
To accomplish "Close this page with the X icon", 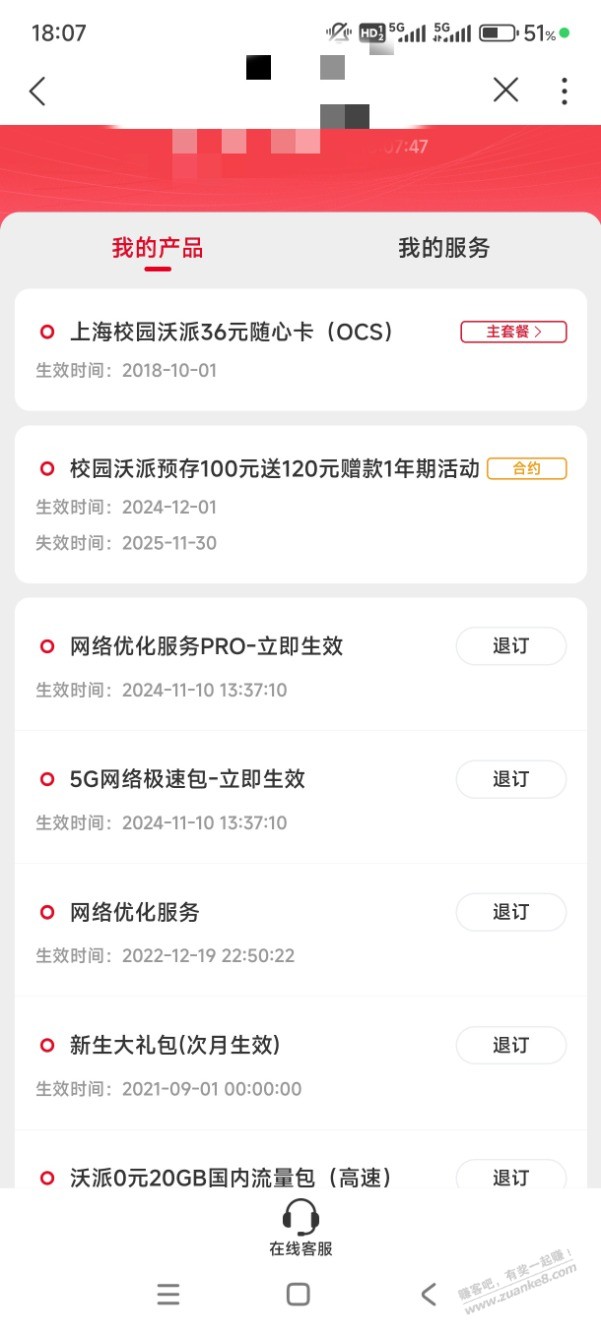I will click(x=506, y=91).
